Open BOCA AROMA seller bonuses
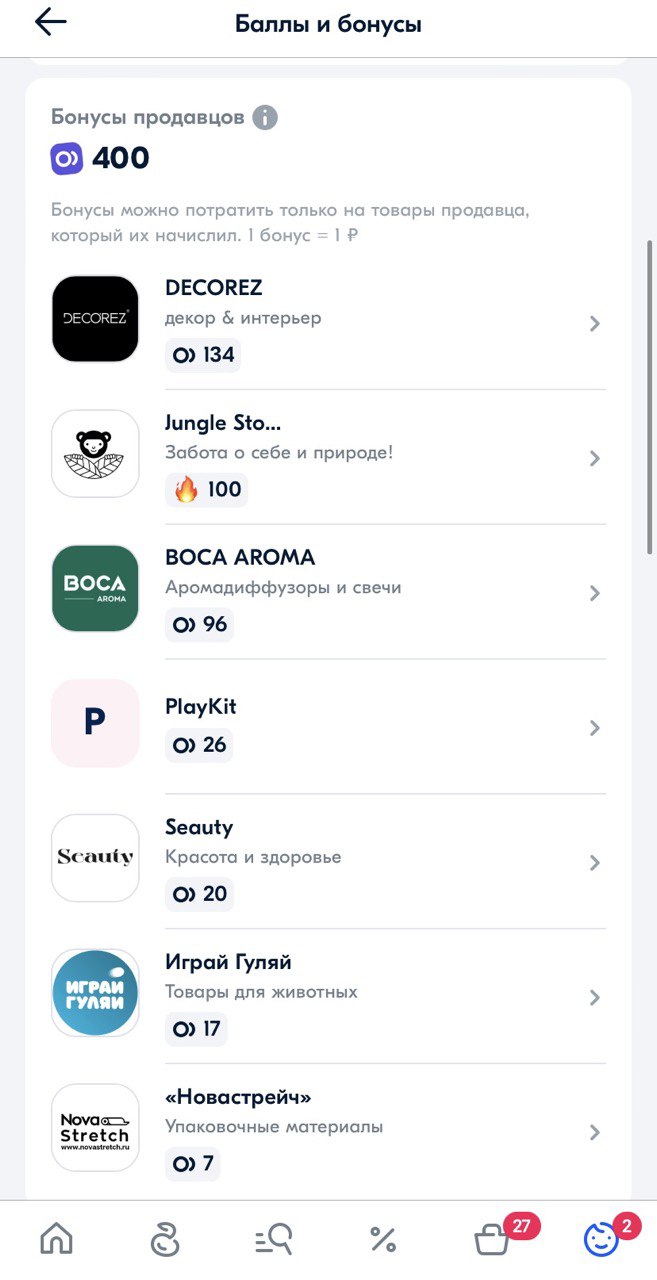 [328, 592]
